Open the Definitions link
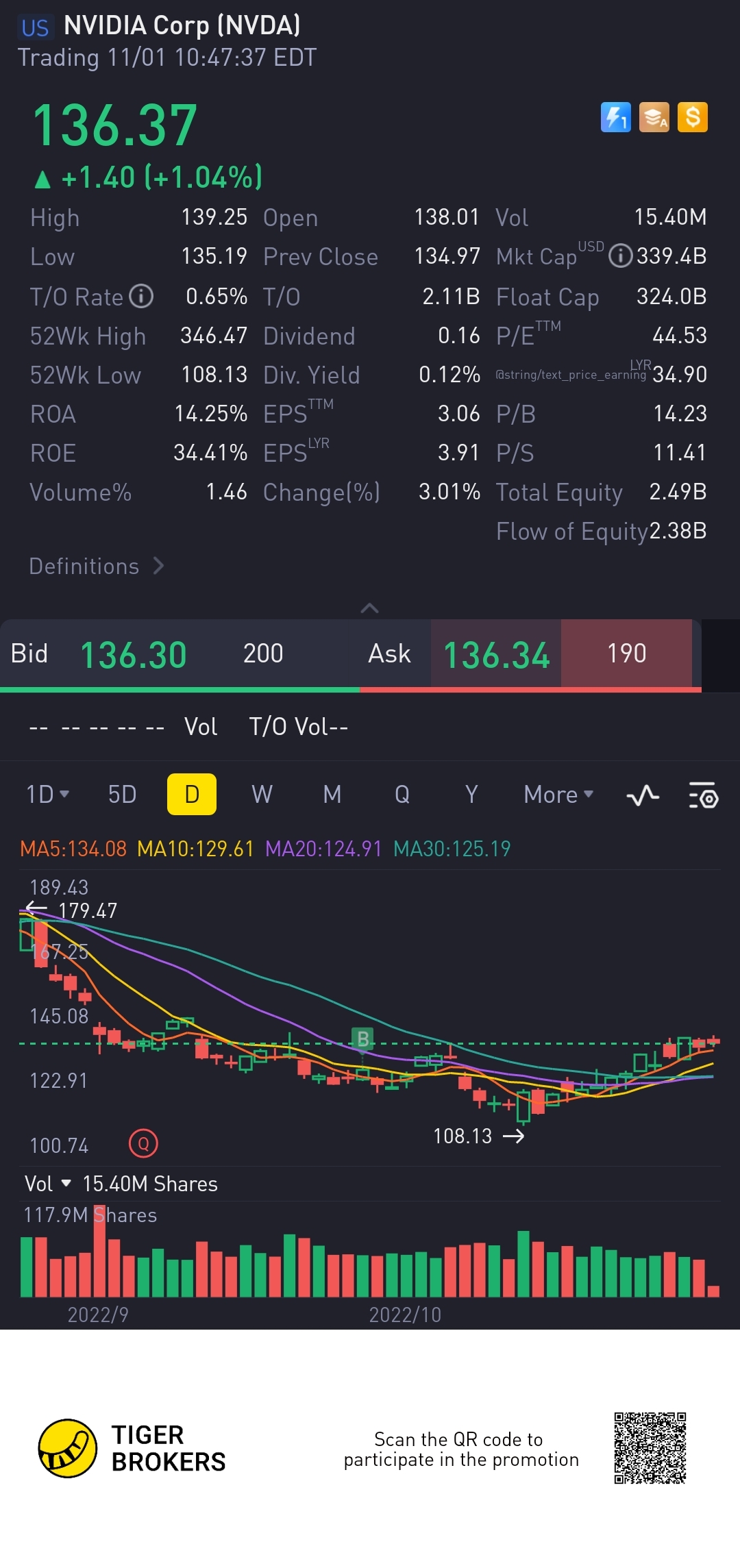The image size is (740, 1568). 96,567
